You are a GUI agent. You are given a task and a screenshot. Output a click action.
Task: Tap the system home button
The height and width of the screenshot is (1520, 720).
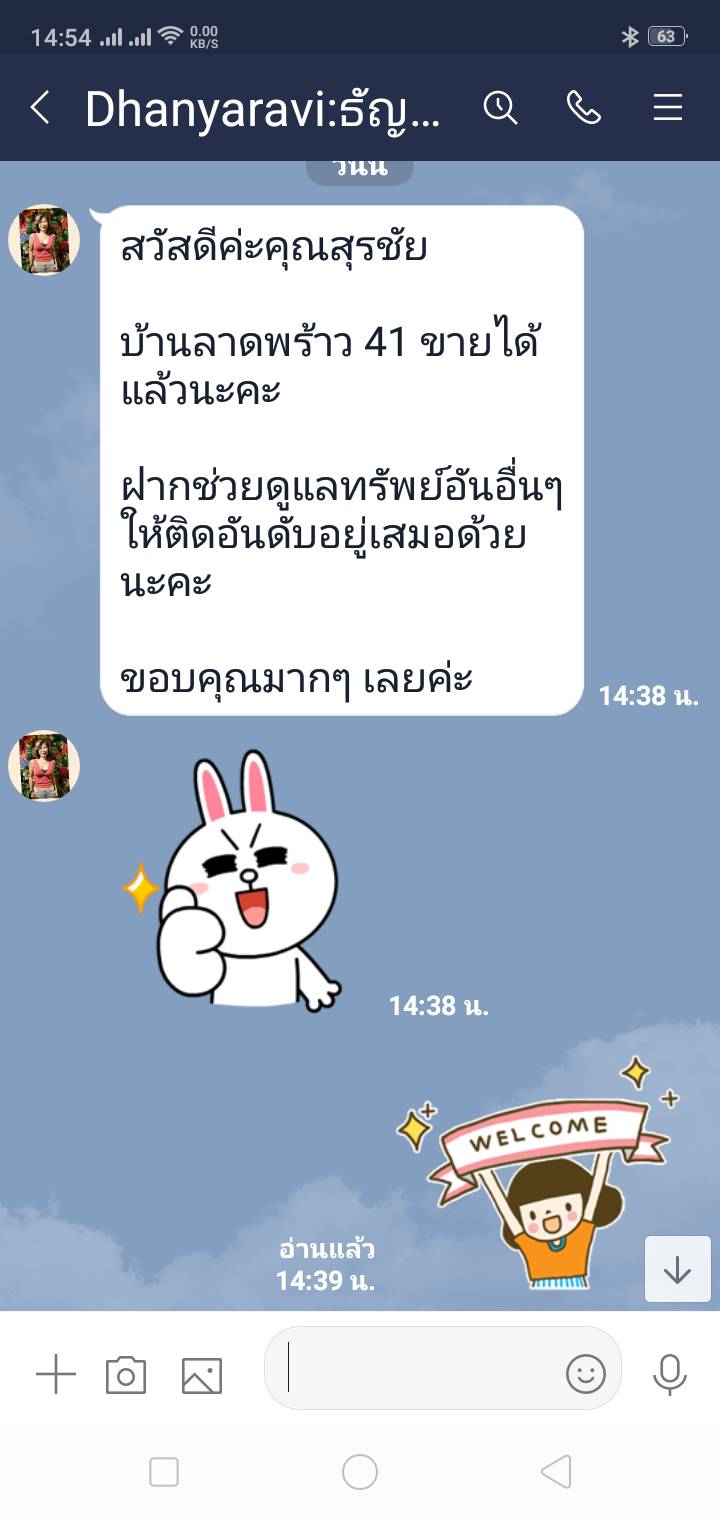point(360,1472)
